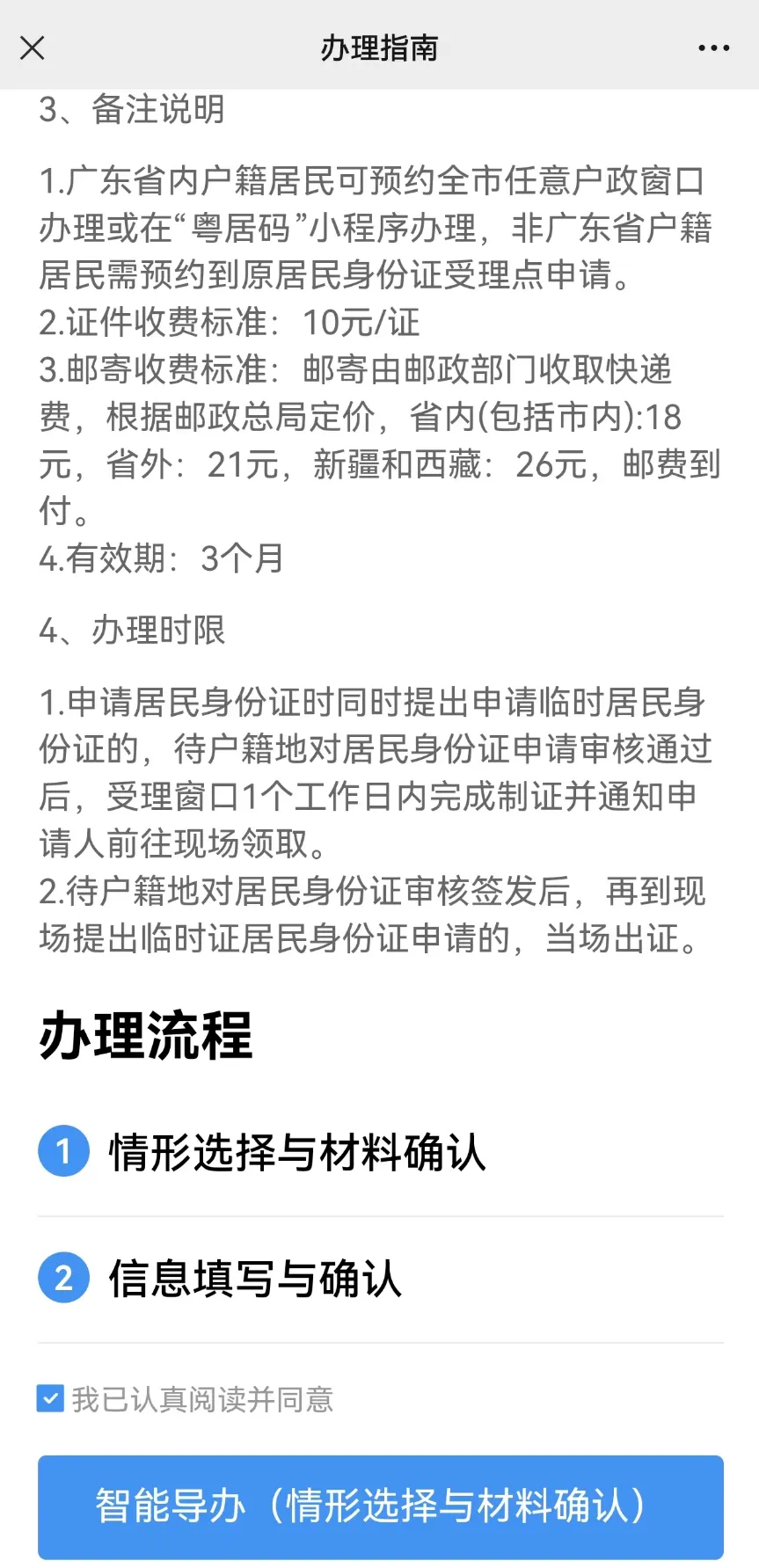The height and width of the screenshot is (1568, 759).
Task: Uncheck 我已认真阅读并同意 checkbox
Action: point(50,1398)
